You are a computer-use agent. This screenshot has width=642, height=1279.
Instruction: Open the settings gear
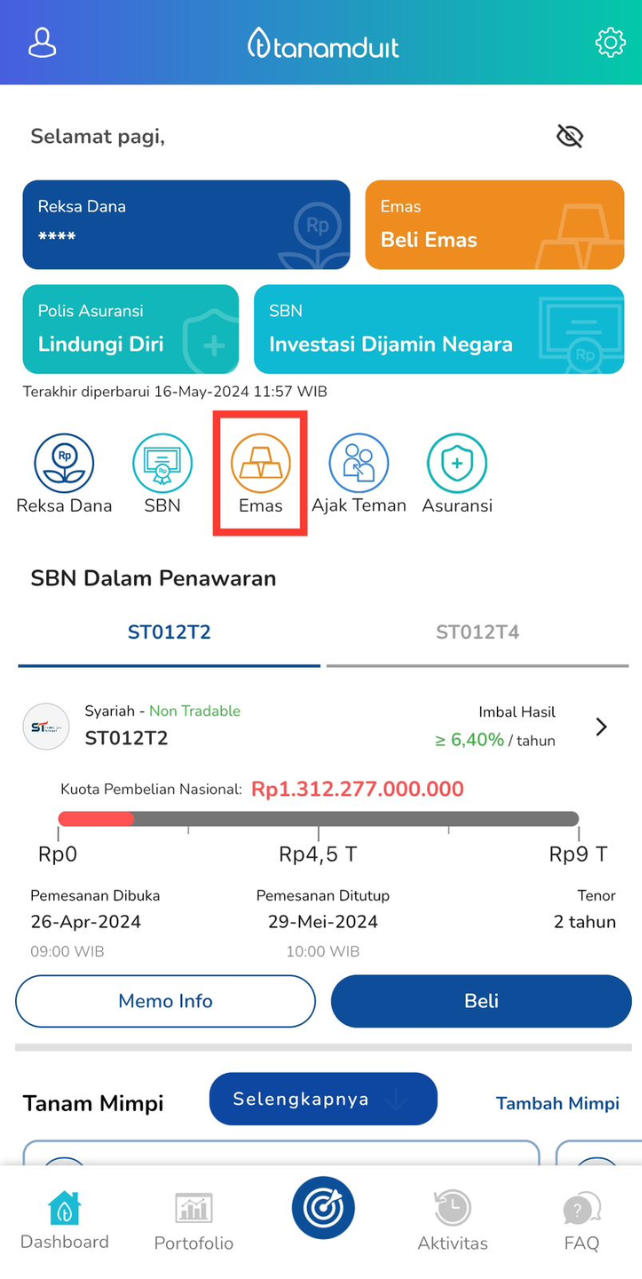(609, 42)
